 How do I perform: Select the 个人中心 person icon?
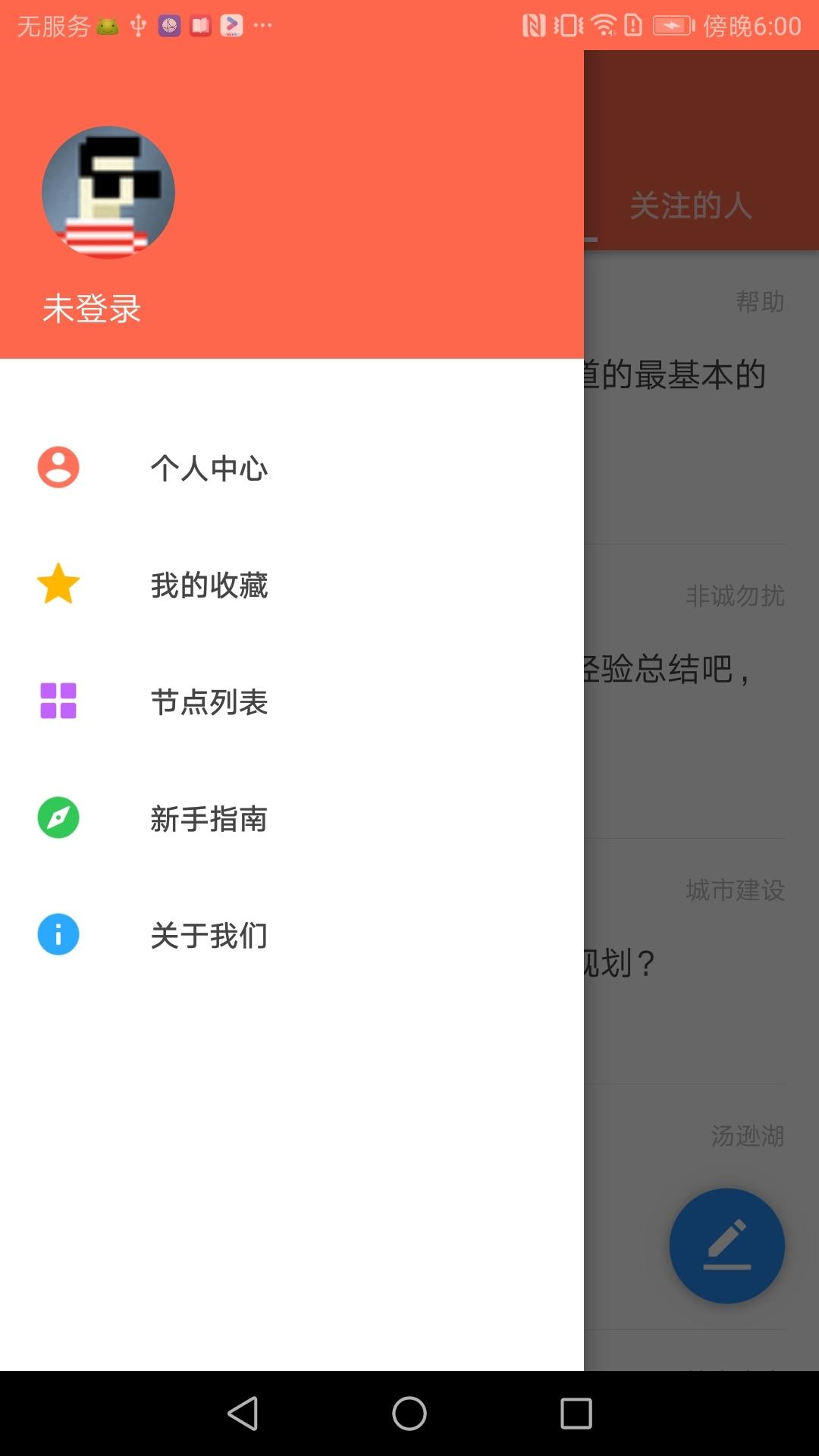[57, 469]
